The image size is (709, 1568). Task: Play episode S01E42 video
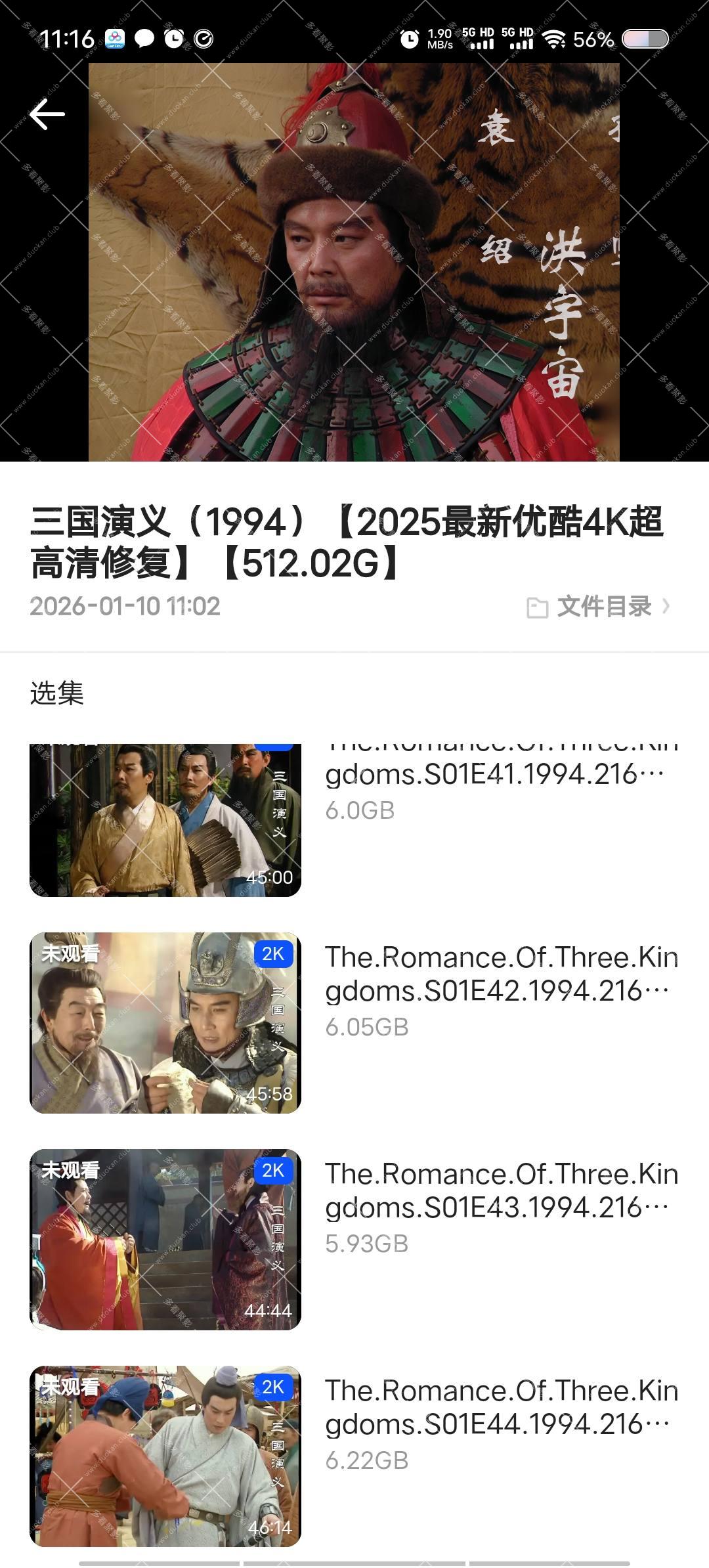(165, 1022)
